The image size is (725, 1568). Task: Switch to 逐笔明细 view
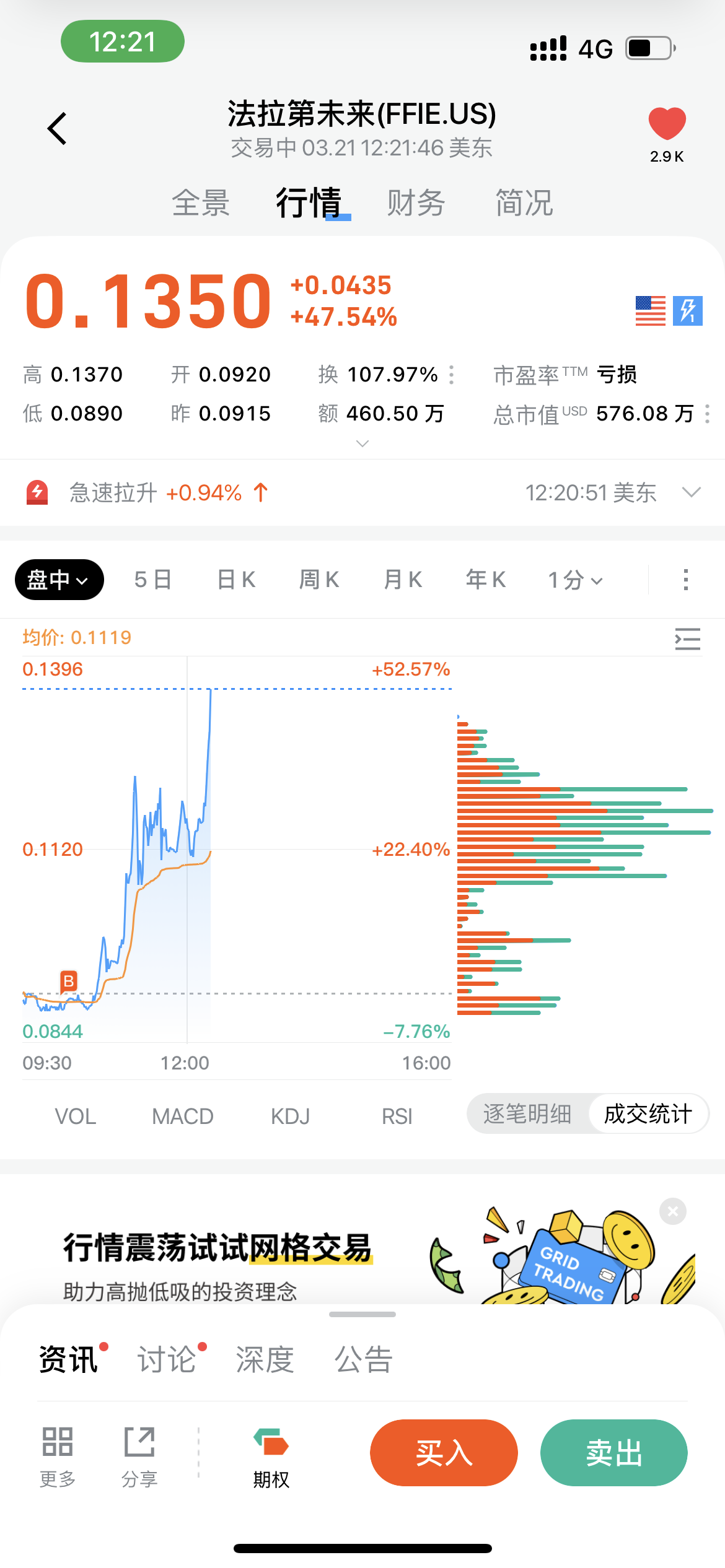[527, 1113]
